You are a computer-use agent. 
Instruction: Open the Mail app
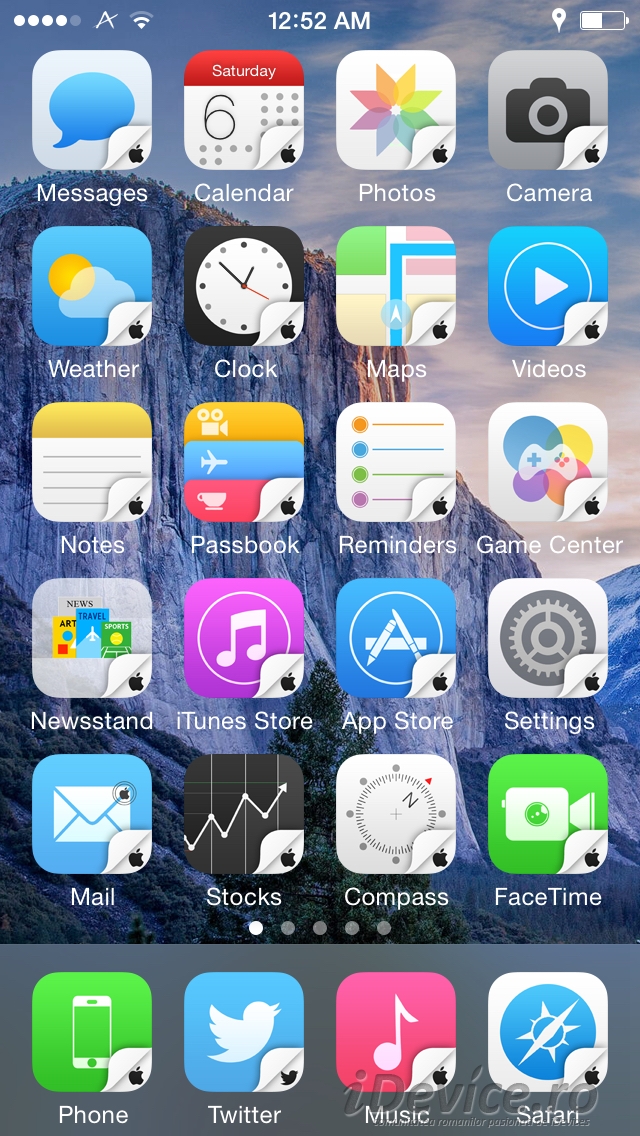click(92, 814)
